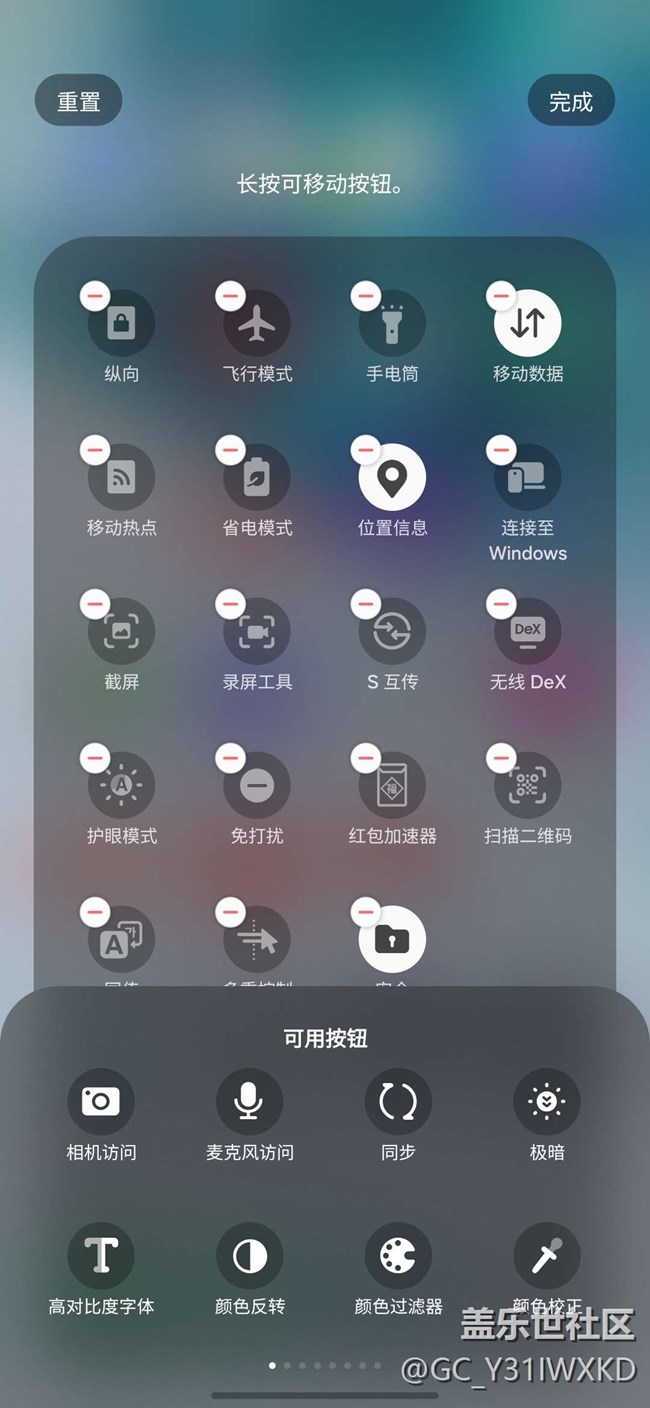This screenshot has height=1408, width=650.
Task: Remove the 免打扰 button
Action: (230, 758)
